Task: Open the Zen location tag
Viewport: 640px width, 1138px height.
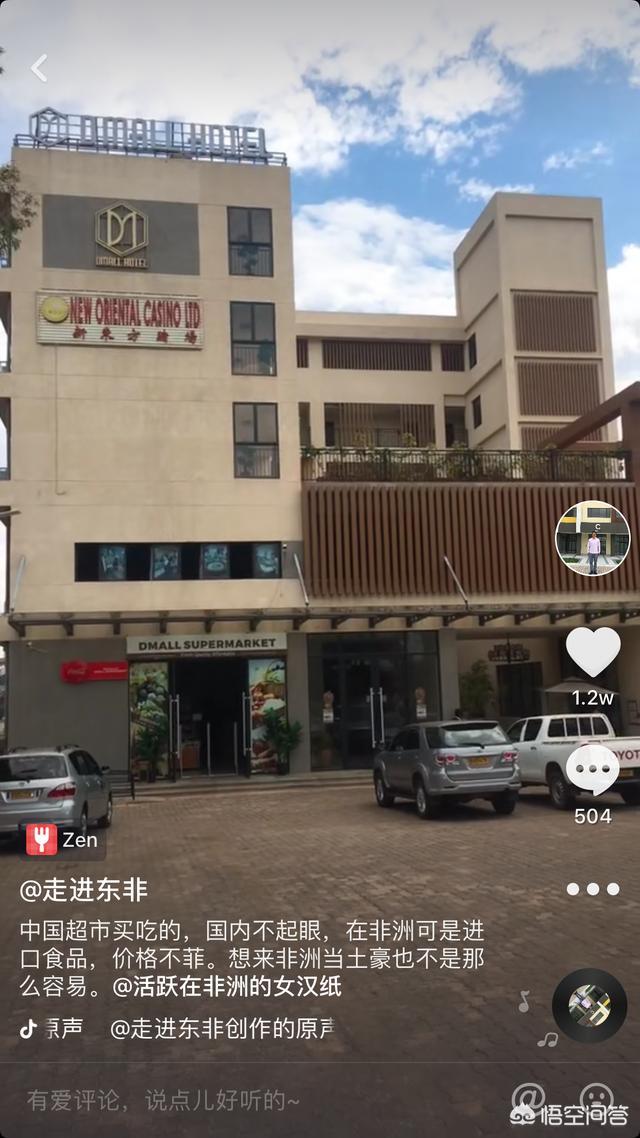Action: click(x=62, y=840)
